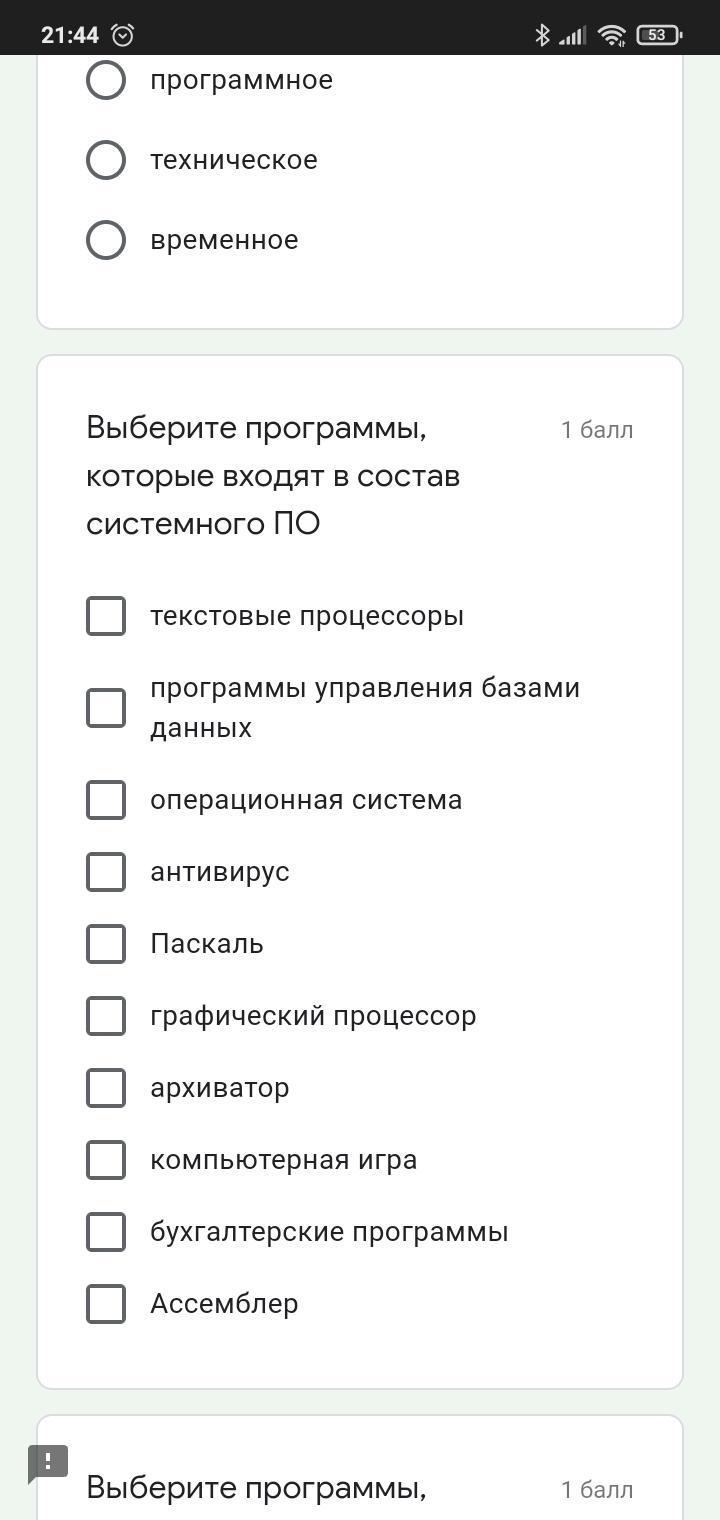Viewport: 720px width, 1520px height.
Task: Check the "текстовые процессоры" box
Action: pyautogui.click(x=106, y=616)
